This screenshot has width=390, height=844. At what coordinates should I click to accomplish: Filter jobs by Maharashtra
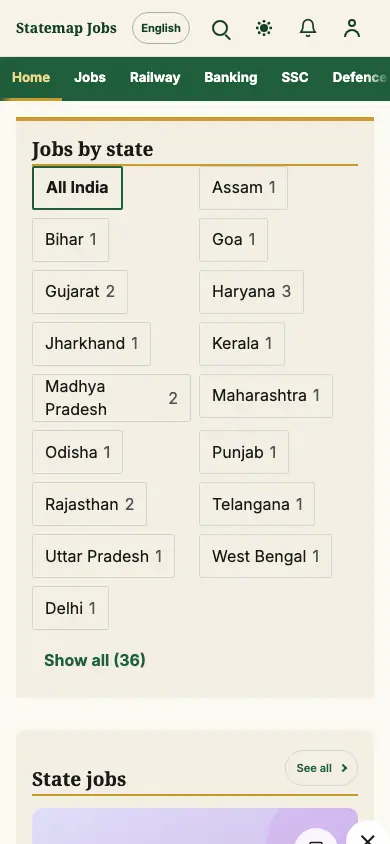pos(266,396)
